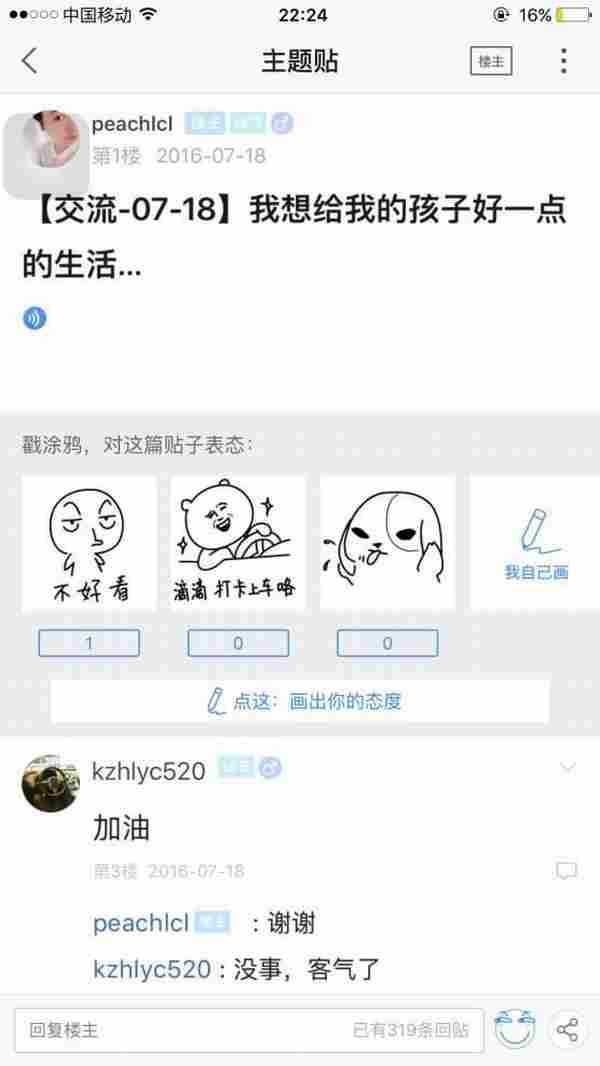600x1066 pixels.
Task: Tap the 楼主 filter button
Action: (491, 61)
